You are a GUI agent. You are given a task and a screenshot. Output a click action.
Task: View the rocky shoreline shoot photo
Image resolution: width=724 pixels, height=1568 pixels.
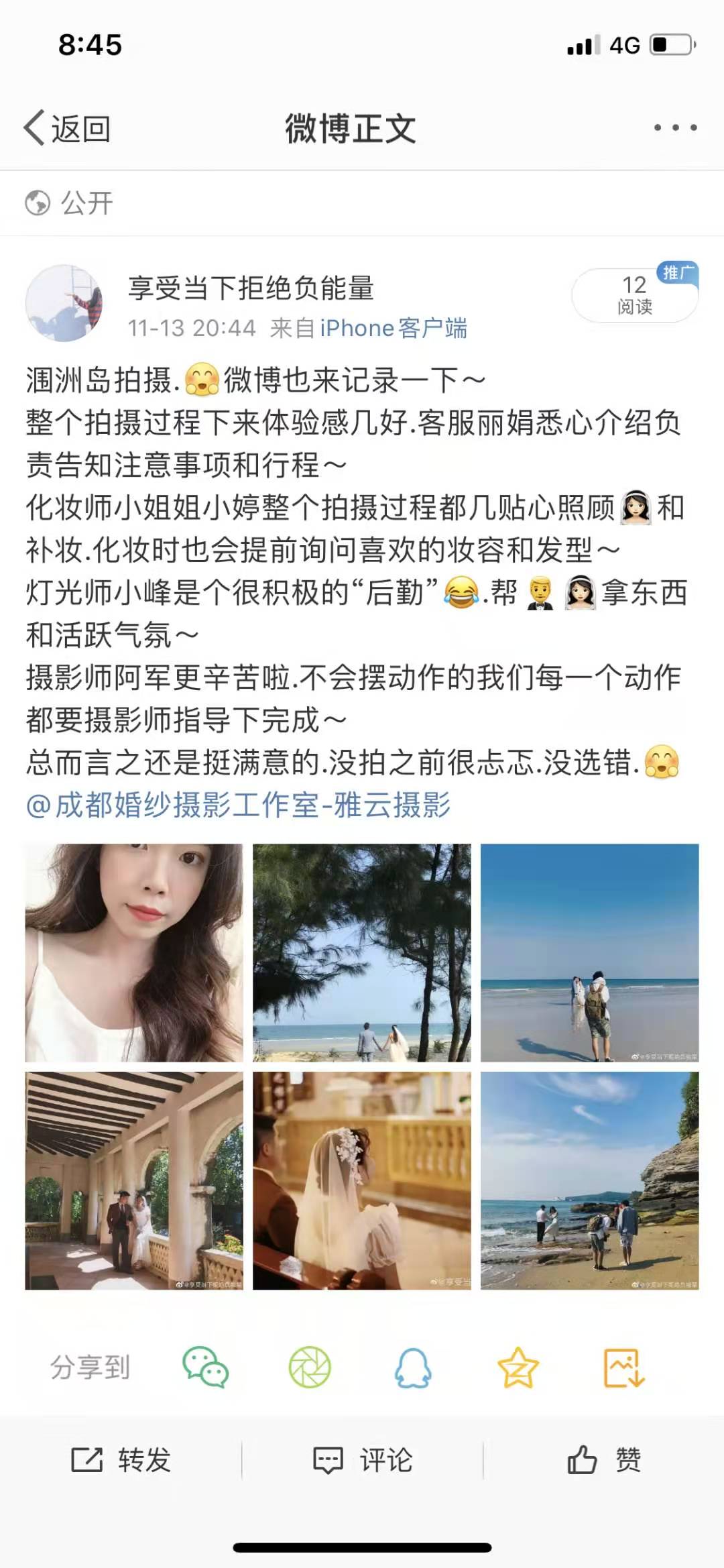(x=589, y=1180)
